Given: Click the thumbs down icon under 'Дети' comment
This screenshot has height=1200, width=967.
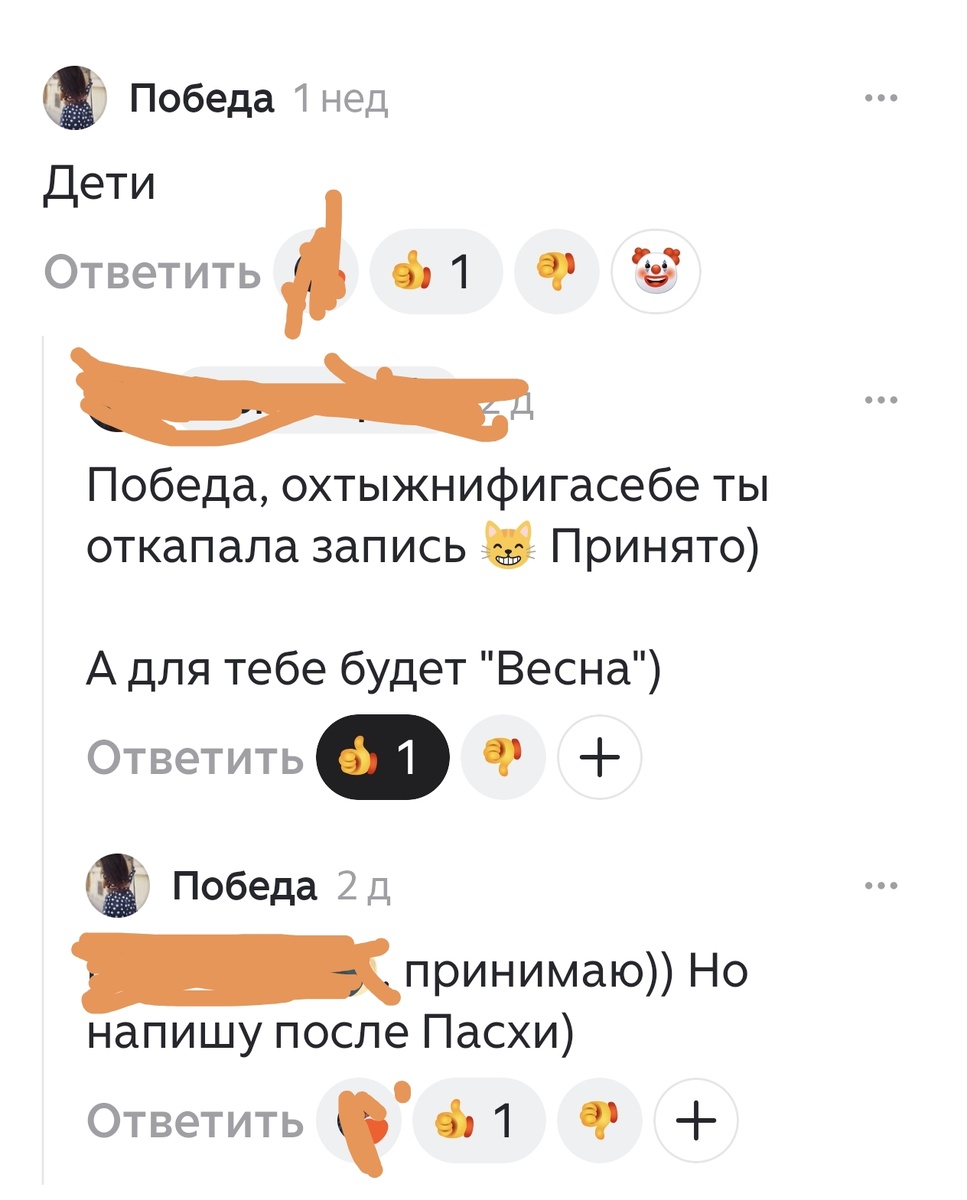Looking at the screenshot, I should tap(556, 271).
